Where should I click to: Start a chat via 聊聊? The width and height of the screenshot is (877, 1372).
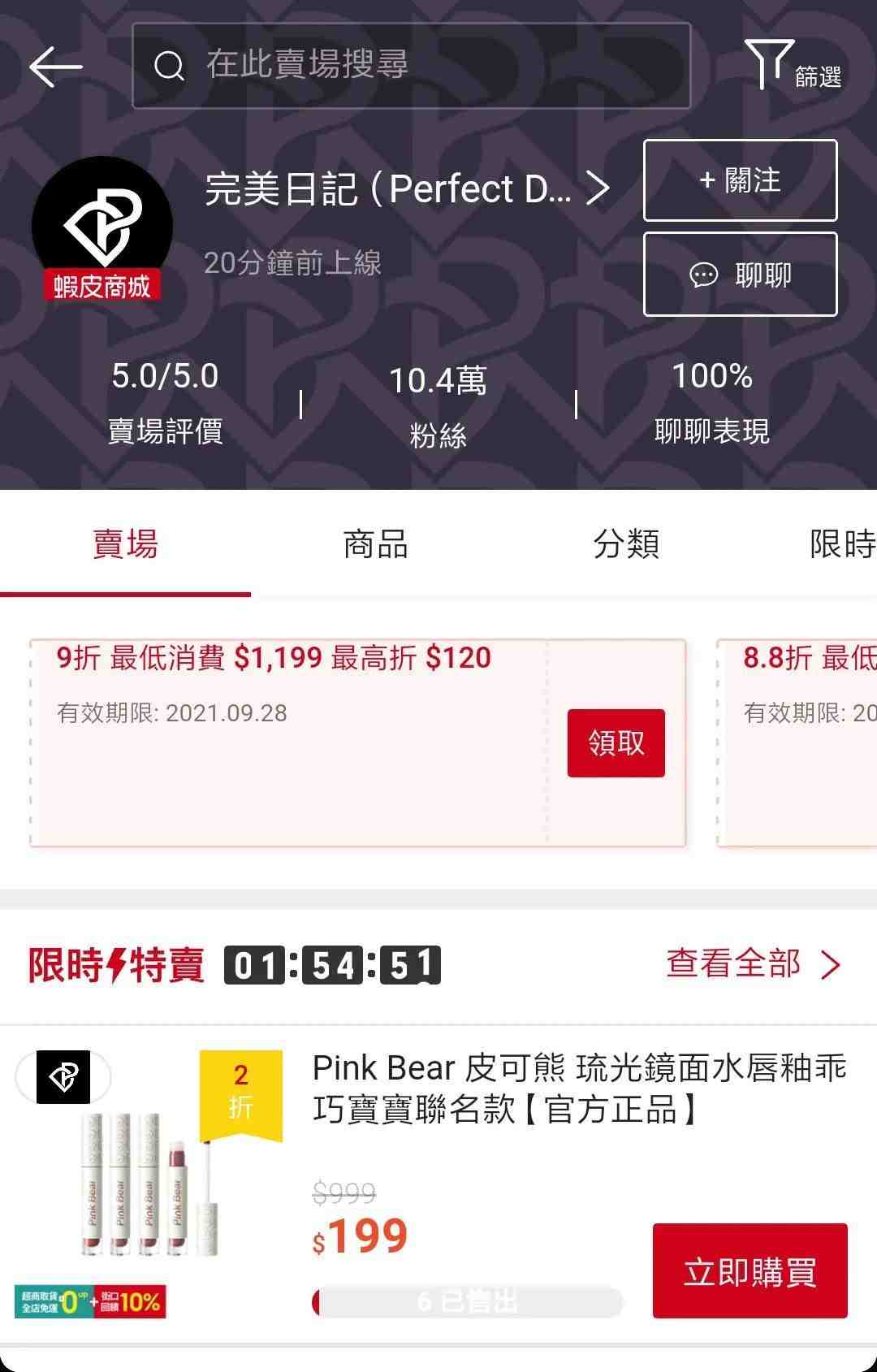[740, 275]
